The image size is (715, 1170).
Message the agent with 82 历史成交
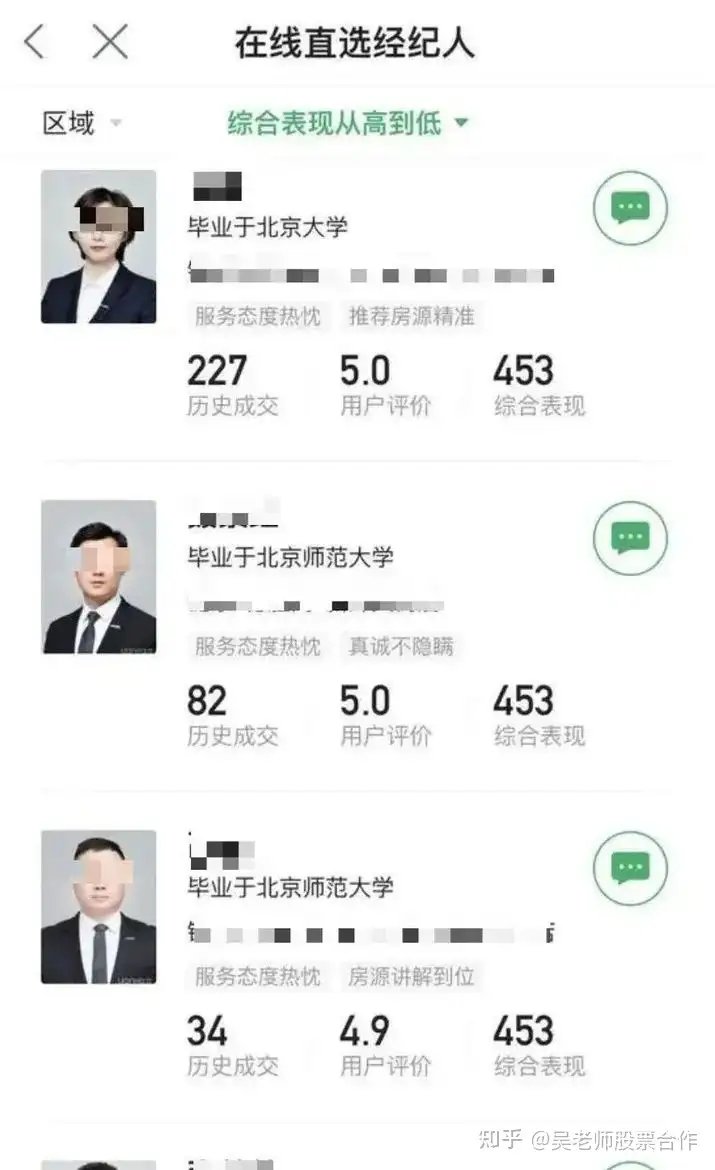point(630,538)
